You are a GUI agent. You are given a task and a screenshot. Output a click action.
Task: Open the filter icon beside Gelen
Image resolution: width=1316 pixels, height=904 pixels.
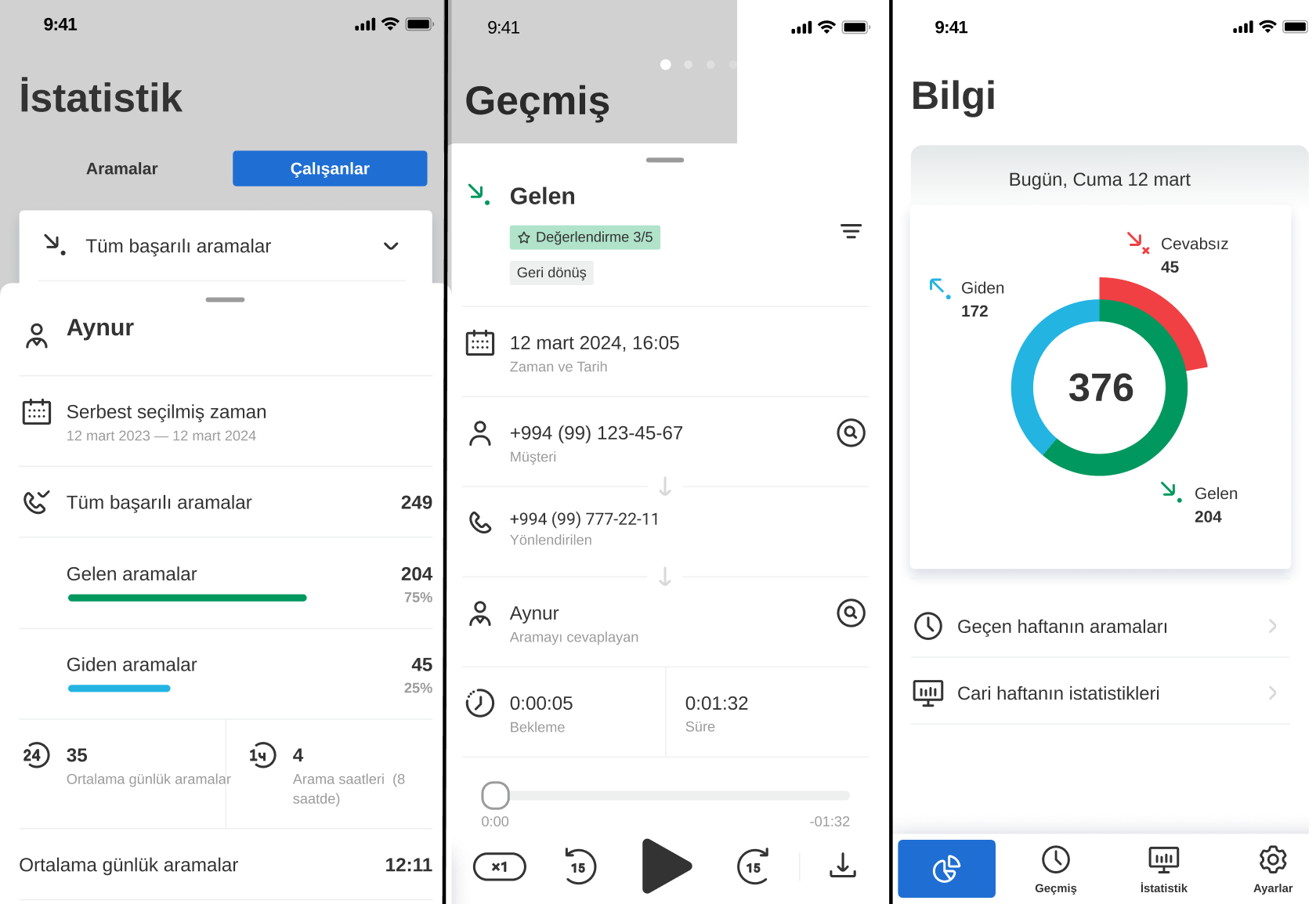pyautogui.click(x=851, y=231)
